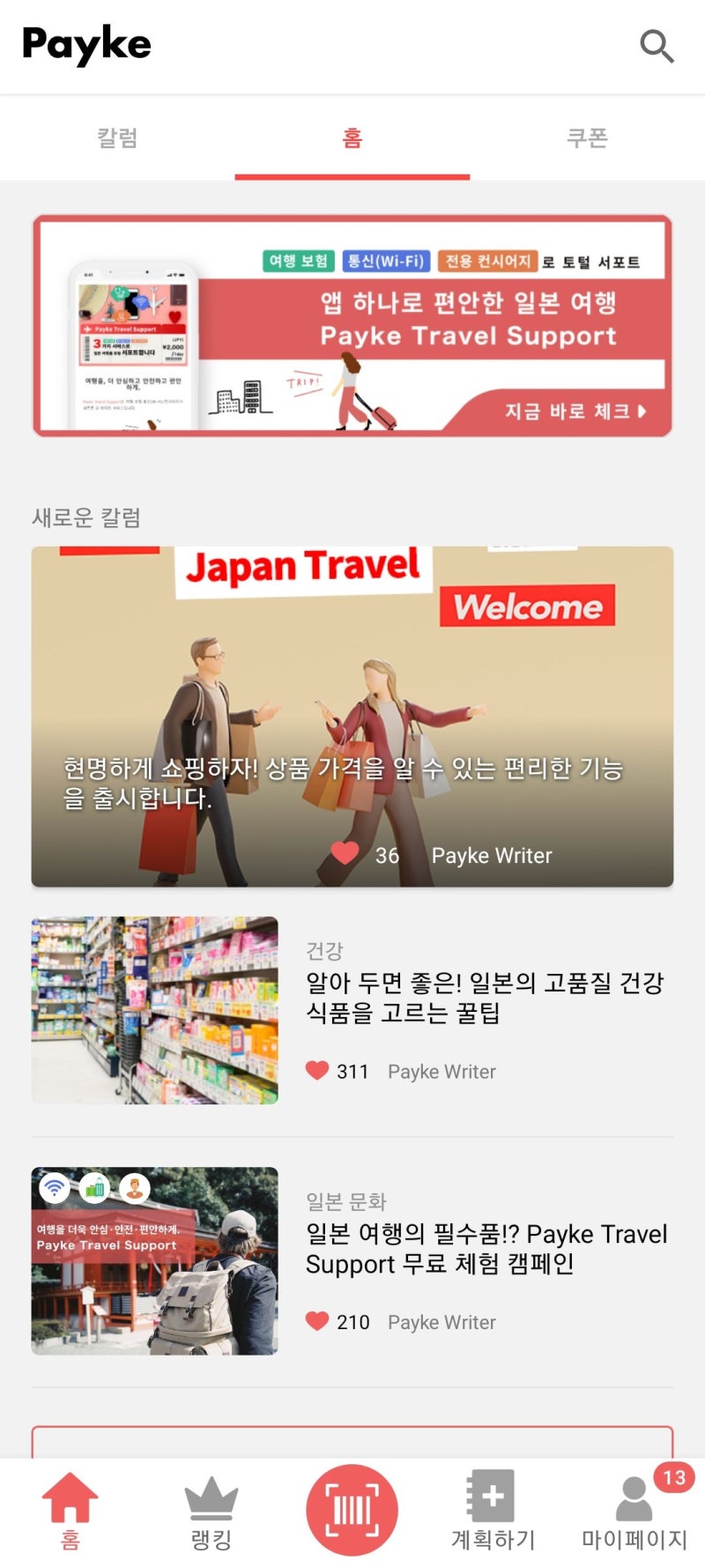Open the 건강 article about health food tips
The width and height of the screenshot is (705, 1568).
485,997
